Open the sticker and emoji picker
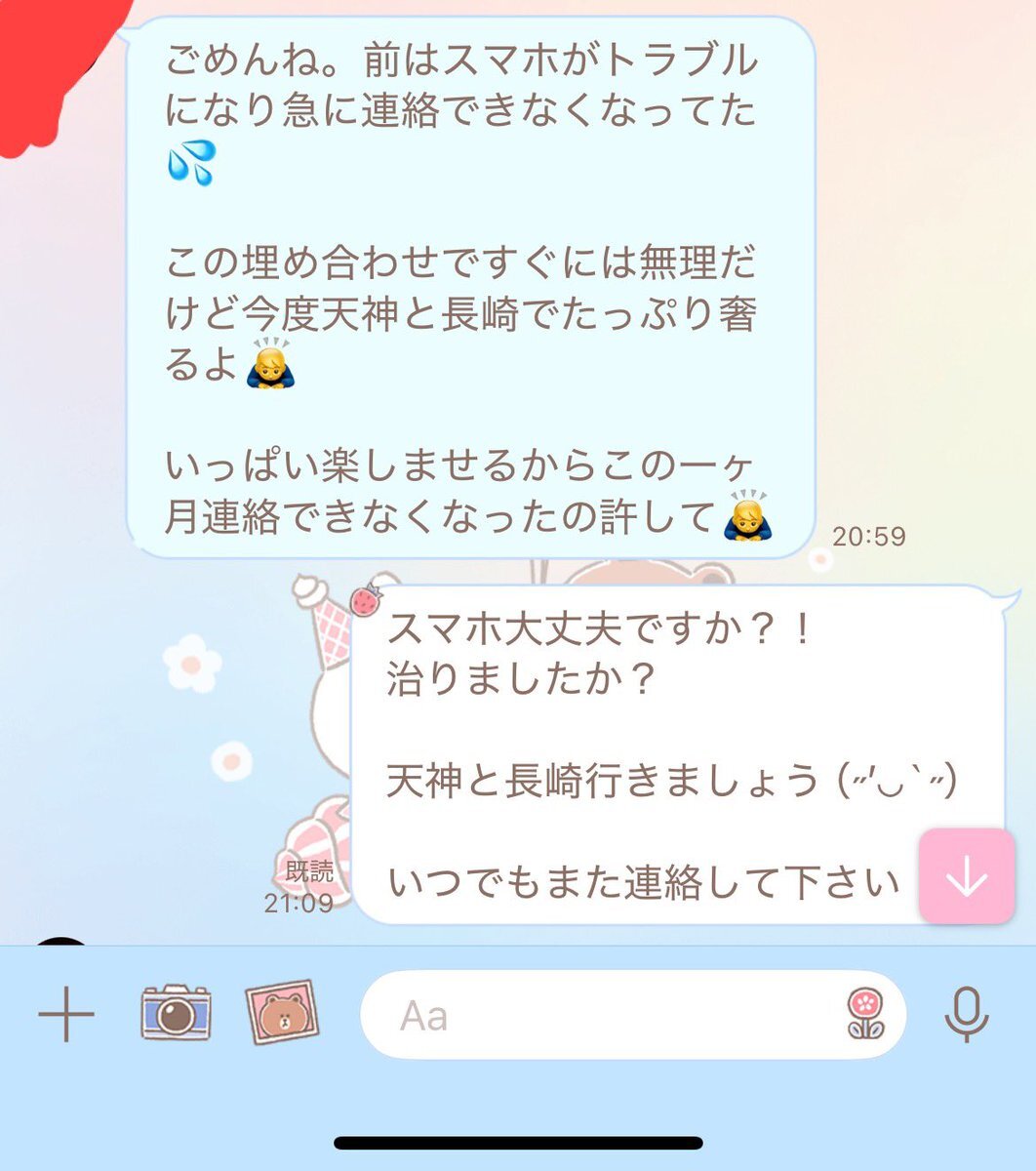This screenshot has height=1171, width=1036. pos(864,1015)
